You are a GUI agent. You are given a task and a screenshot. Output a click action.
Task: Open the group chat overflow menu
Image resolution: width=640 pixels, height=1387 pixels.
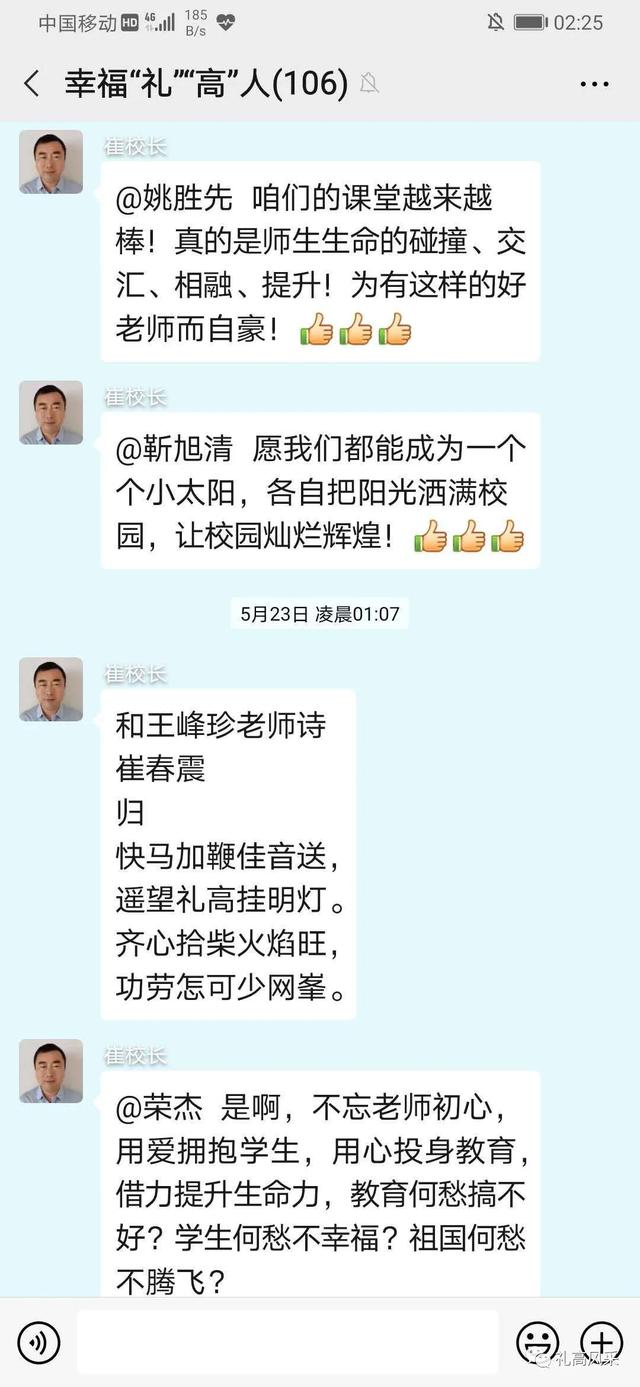[594, 84]
